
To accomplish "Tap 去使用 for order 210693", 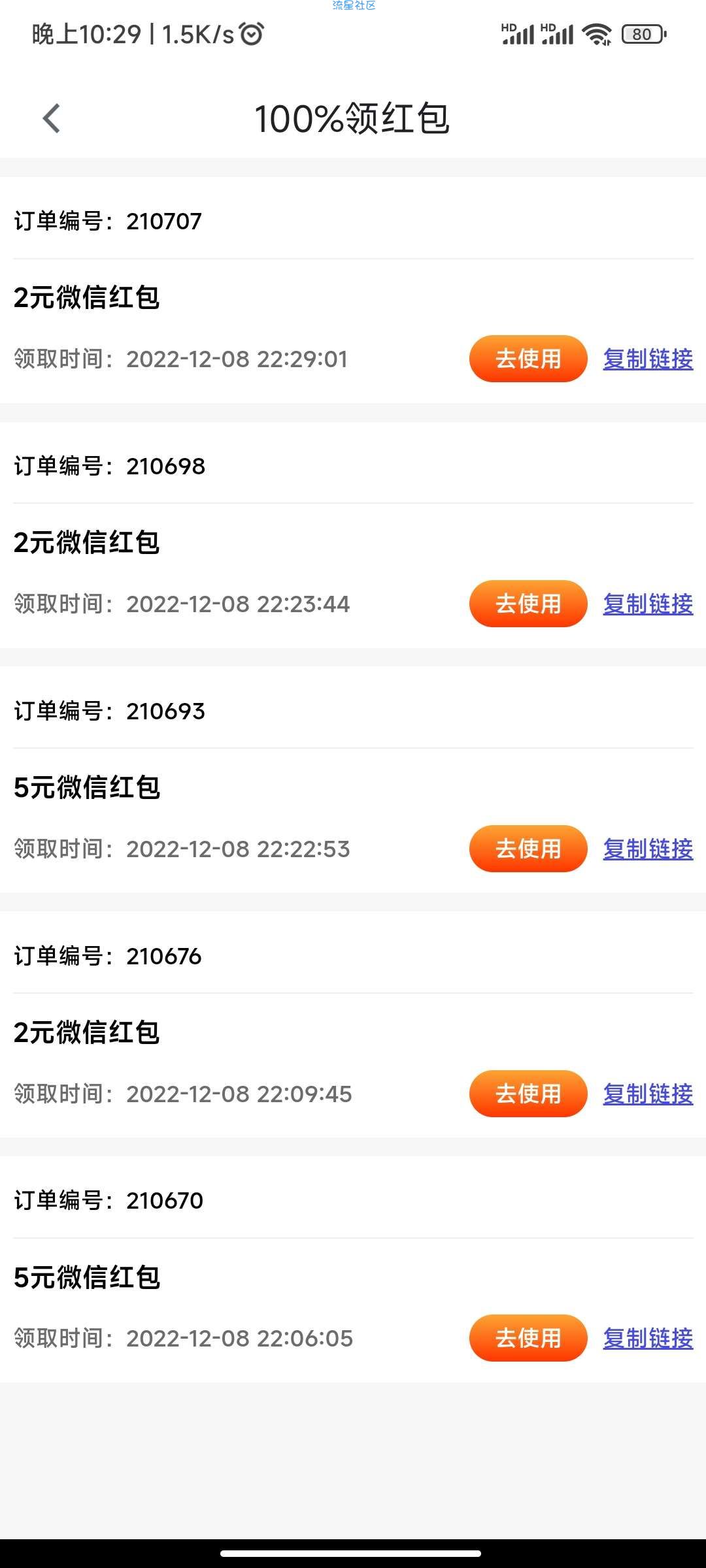I will (528, 849).
